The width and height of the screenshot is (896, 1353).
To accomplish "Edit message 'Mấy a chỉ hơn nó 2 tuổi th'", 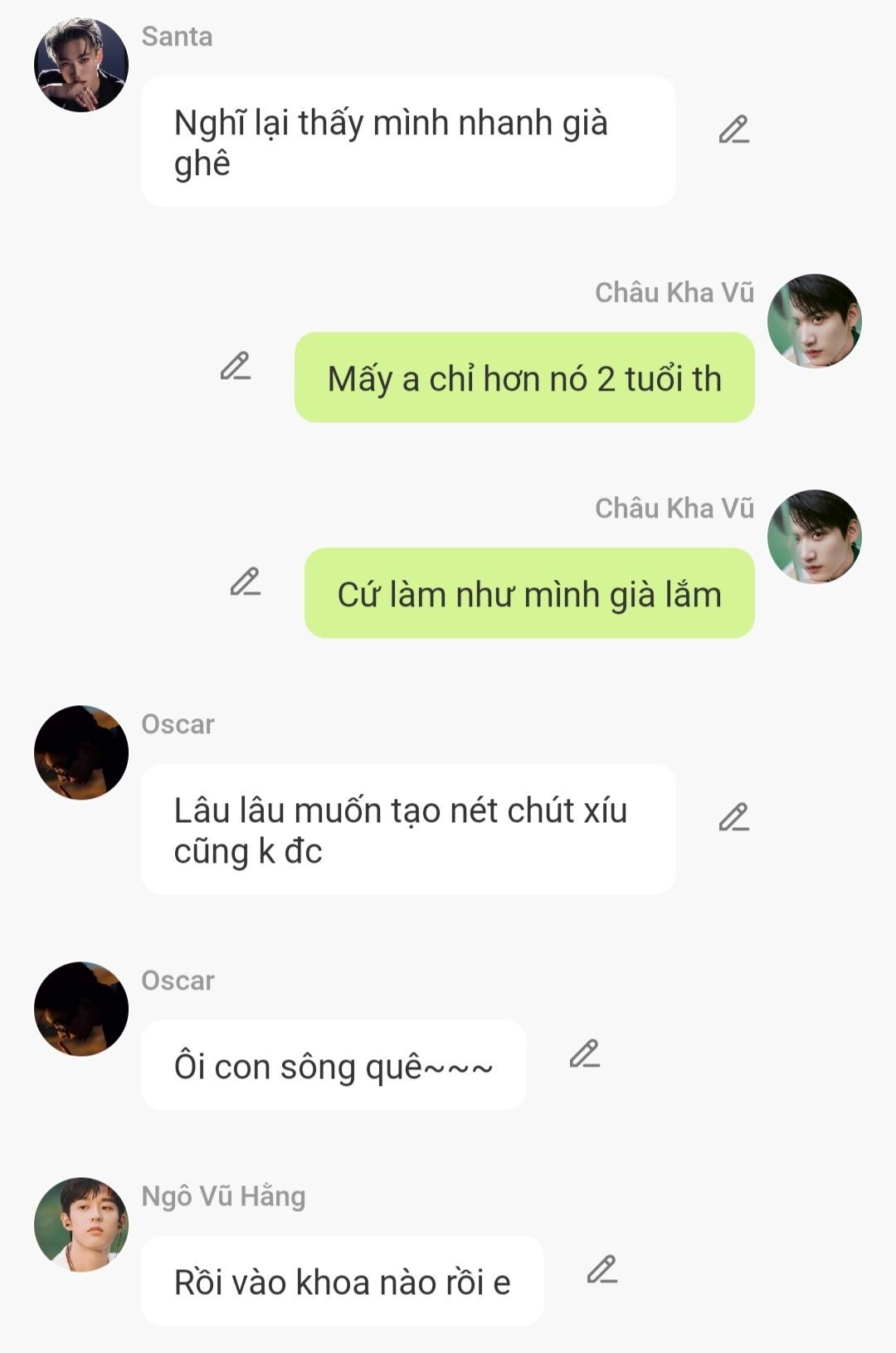I will tap(236, 367).
